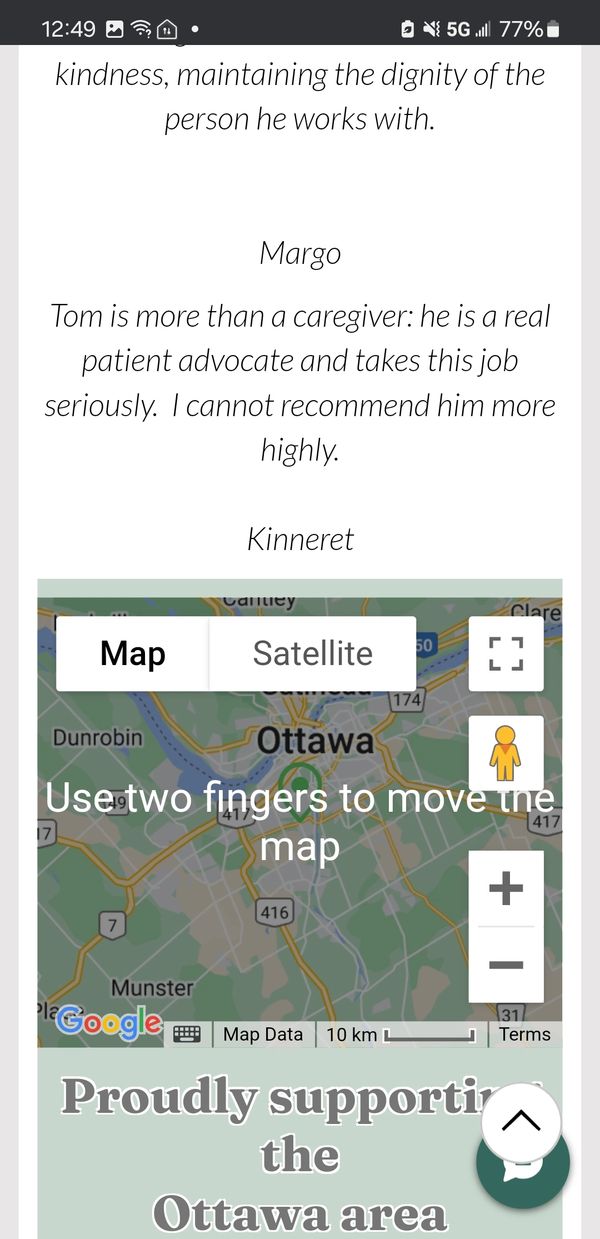
Task: Jump back to top of page
Action: [x=519, y=1122]
